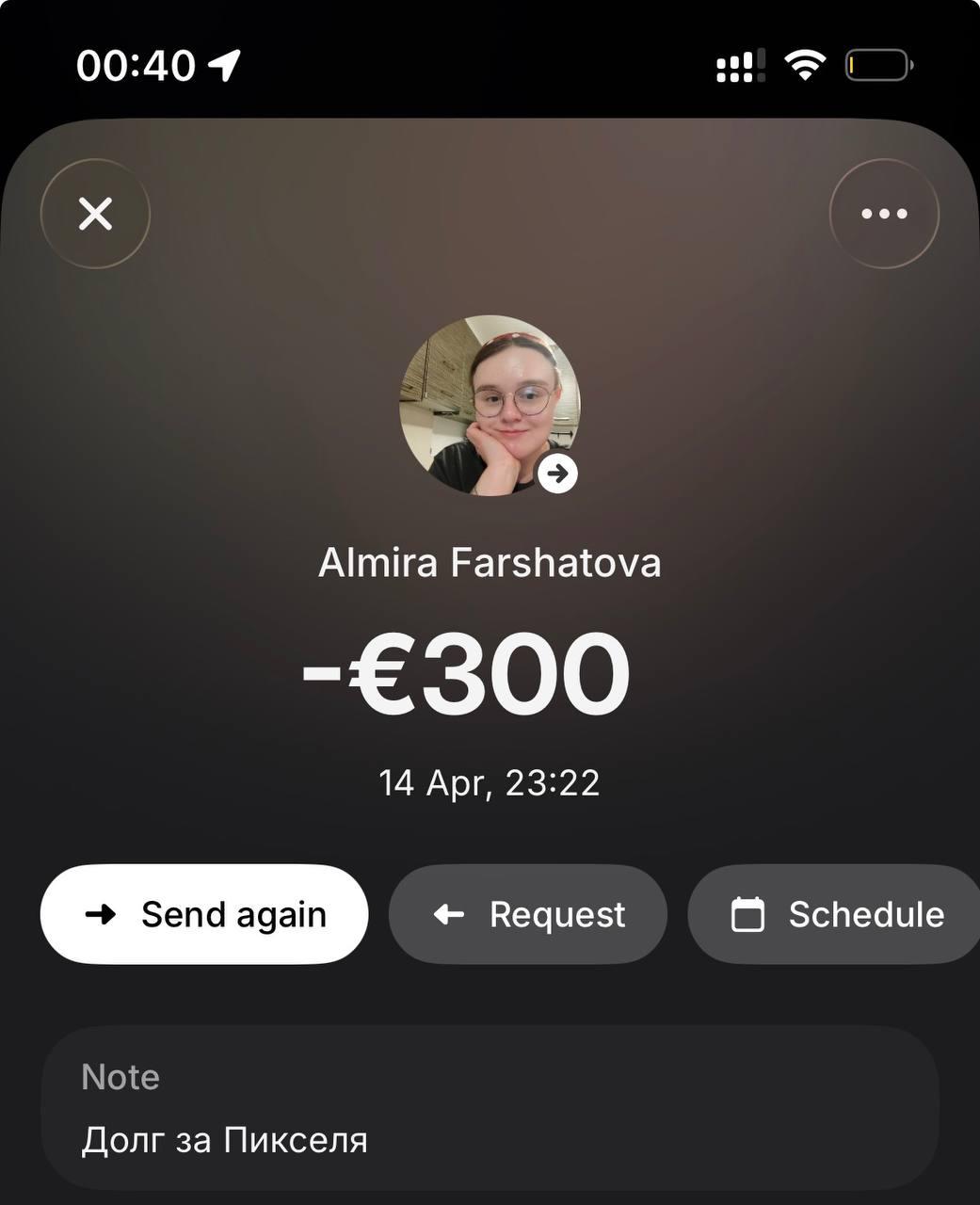Request money from Almira Farshatova
The image size is (980, 1205).
tap(528, 914)
